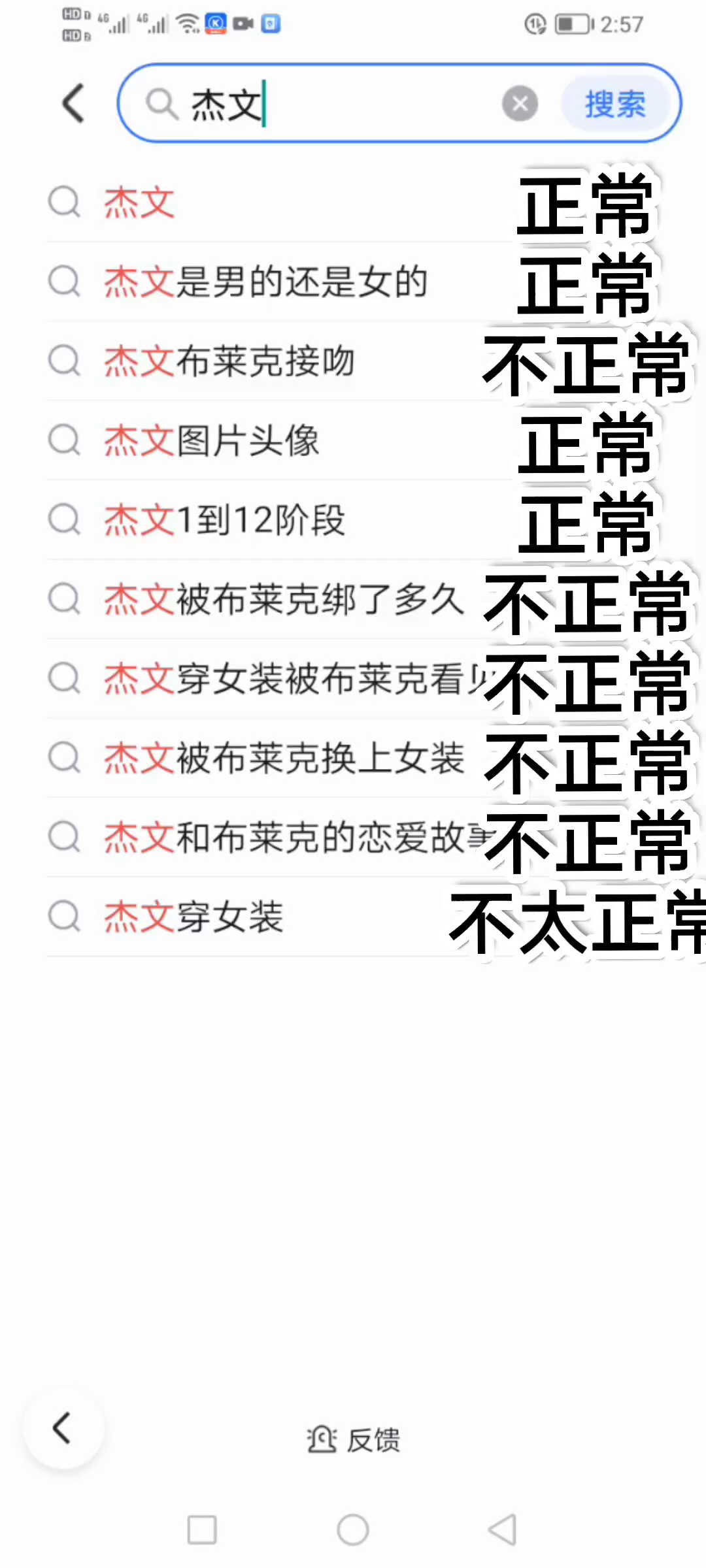Go to the system home screen

click(353, 1529)
